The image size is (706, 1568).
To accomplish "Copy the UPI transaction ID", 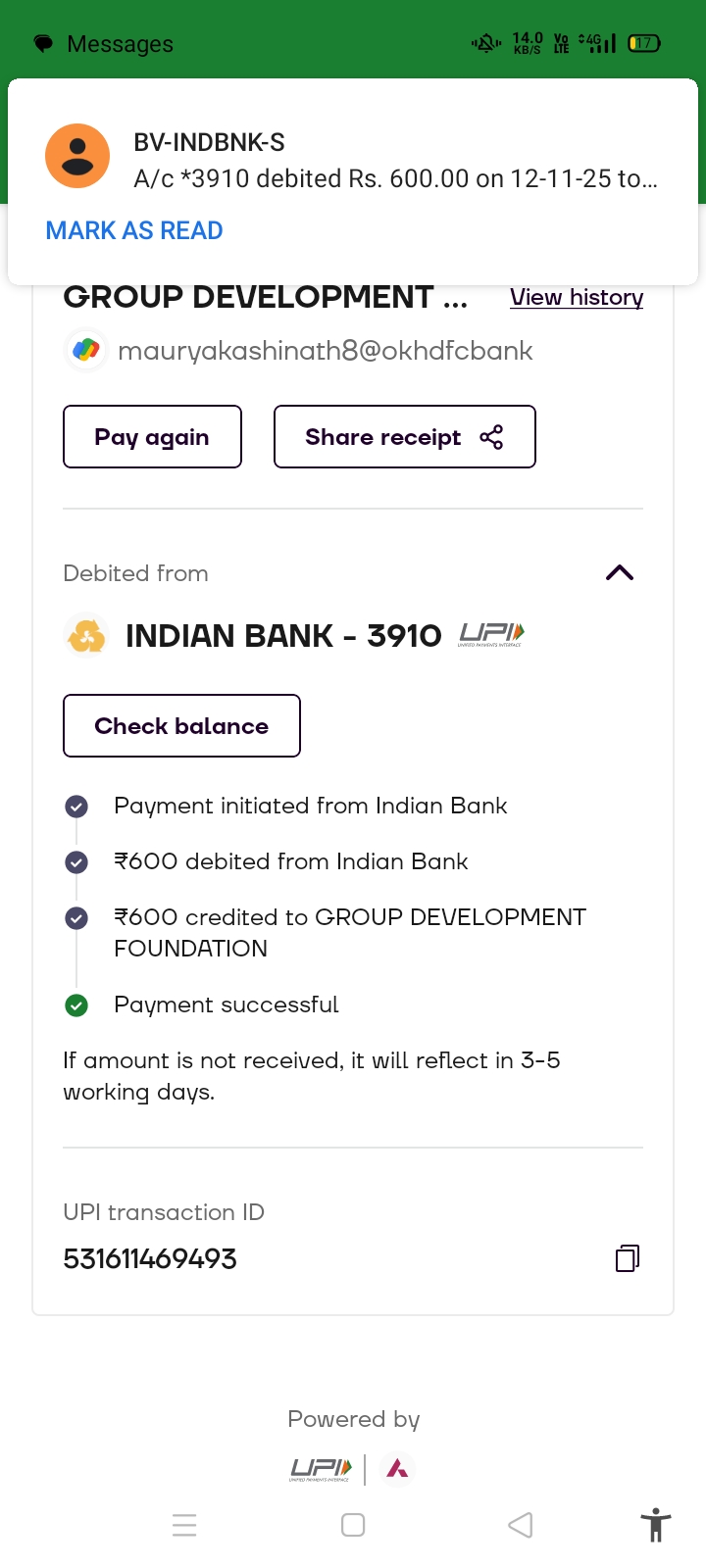I will 627,1258.
